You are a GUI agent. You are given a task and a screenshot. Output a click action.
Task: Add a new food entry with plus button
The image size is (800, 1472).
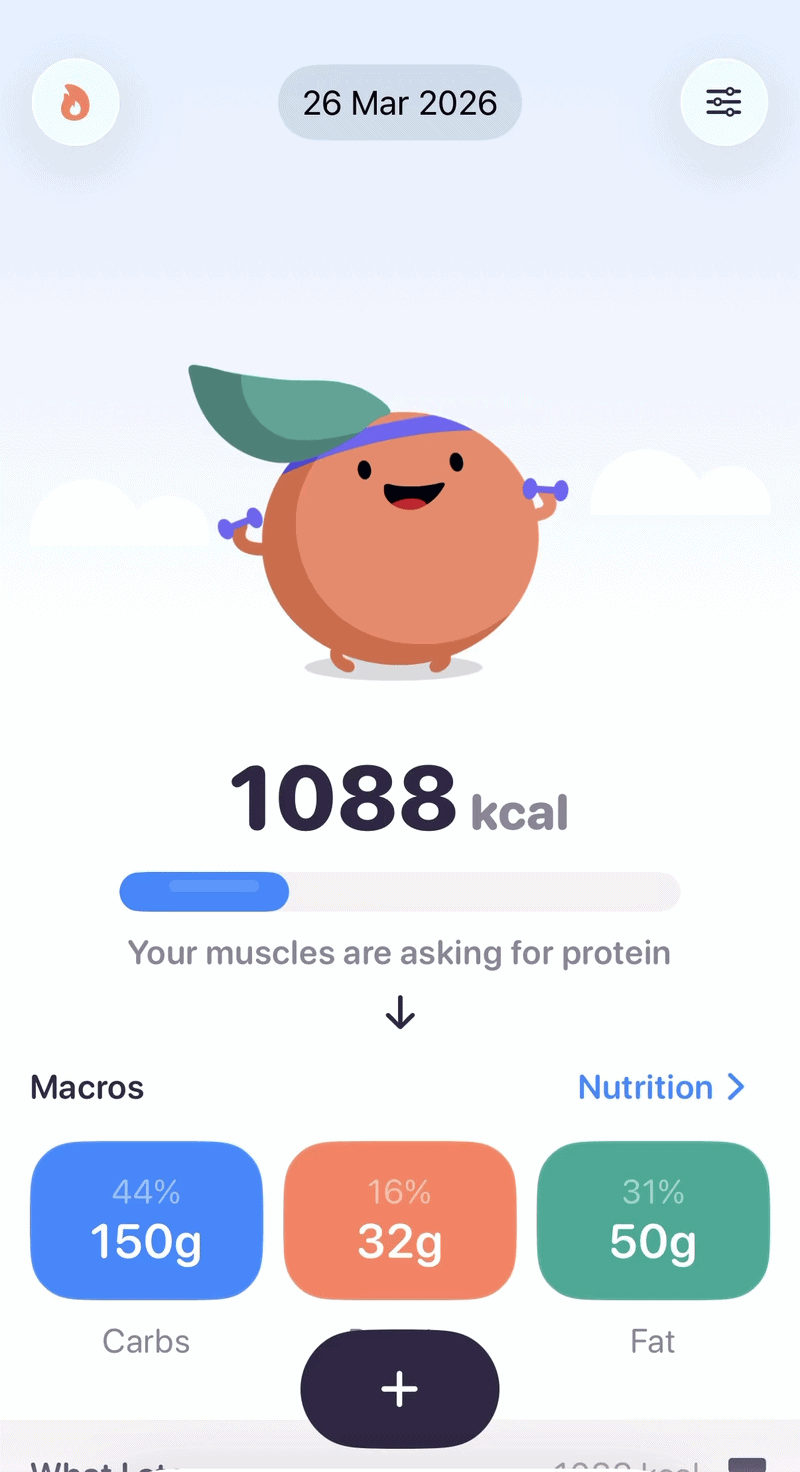(x=400, y=1389)
